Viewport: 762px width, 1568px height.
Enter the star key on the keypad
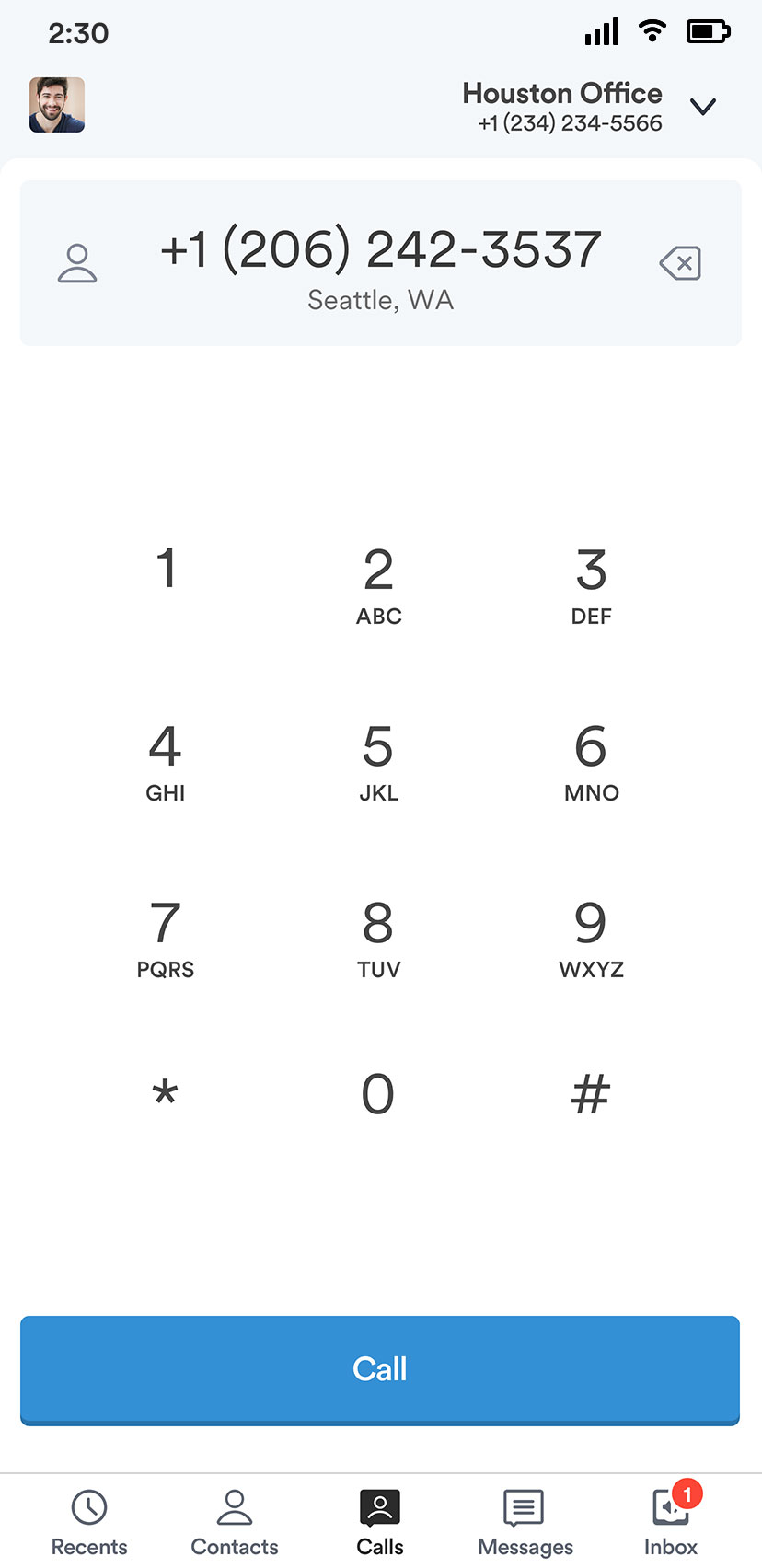tap(166, 1093)
